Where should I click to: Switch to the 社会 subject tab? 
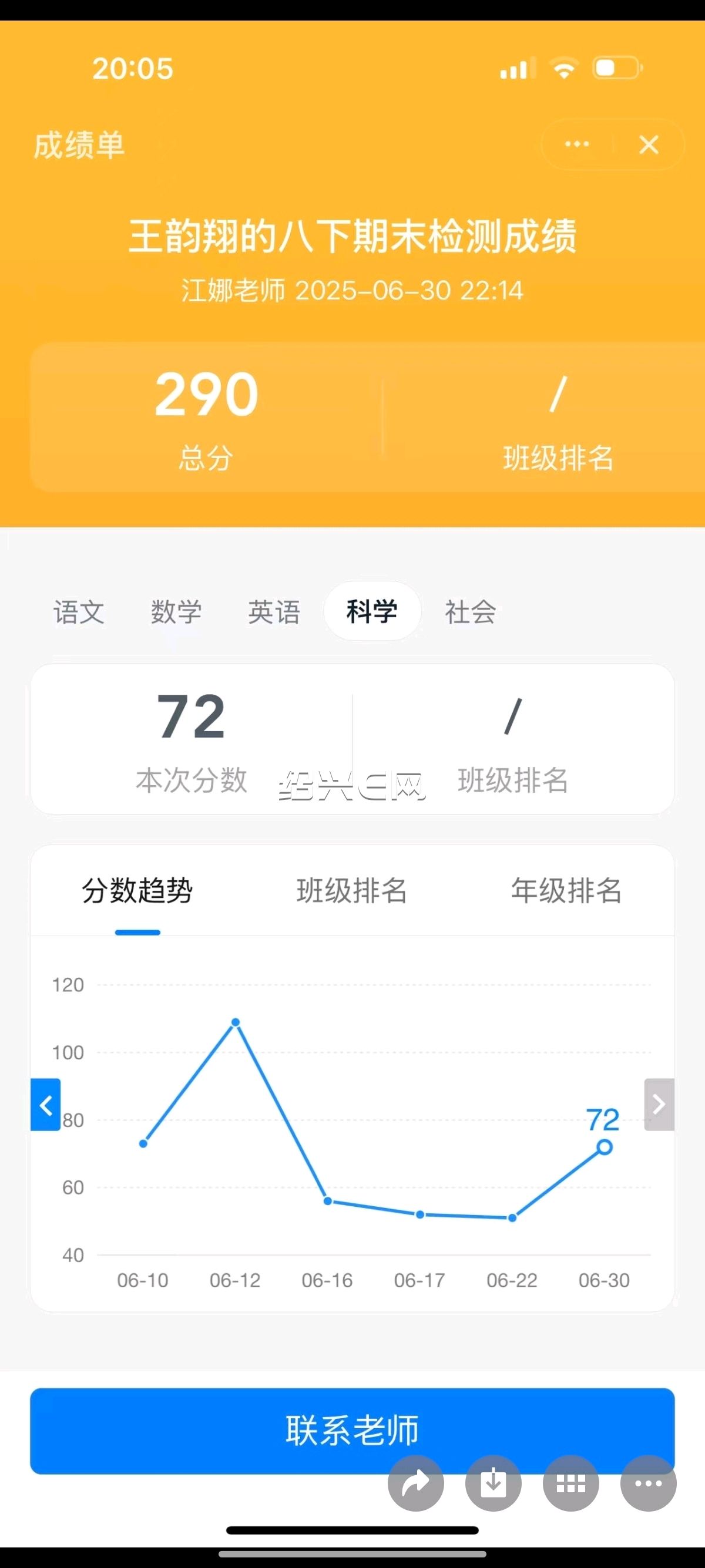tap(470, 612)
